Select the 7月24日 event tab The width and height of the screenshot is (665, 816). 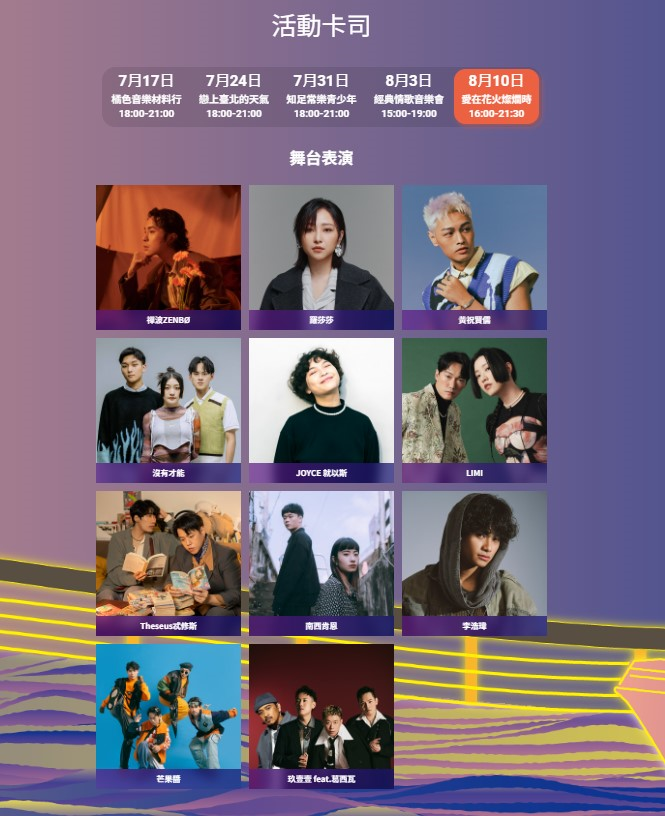tap(233, 96)
